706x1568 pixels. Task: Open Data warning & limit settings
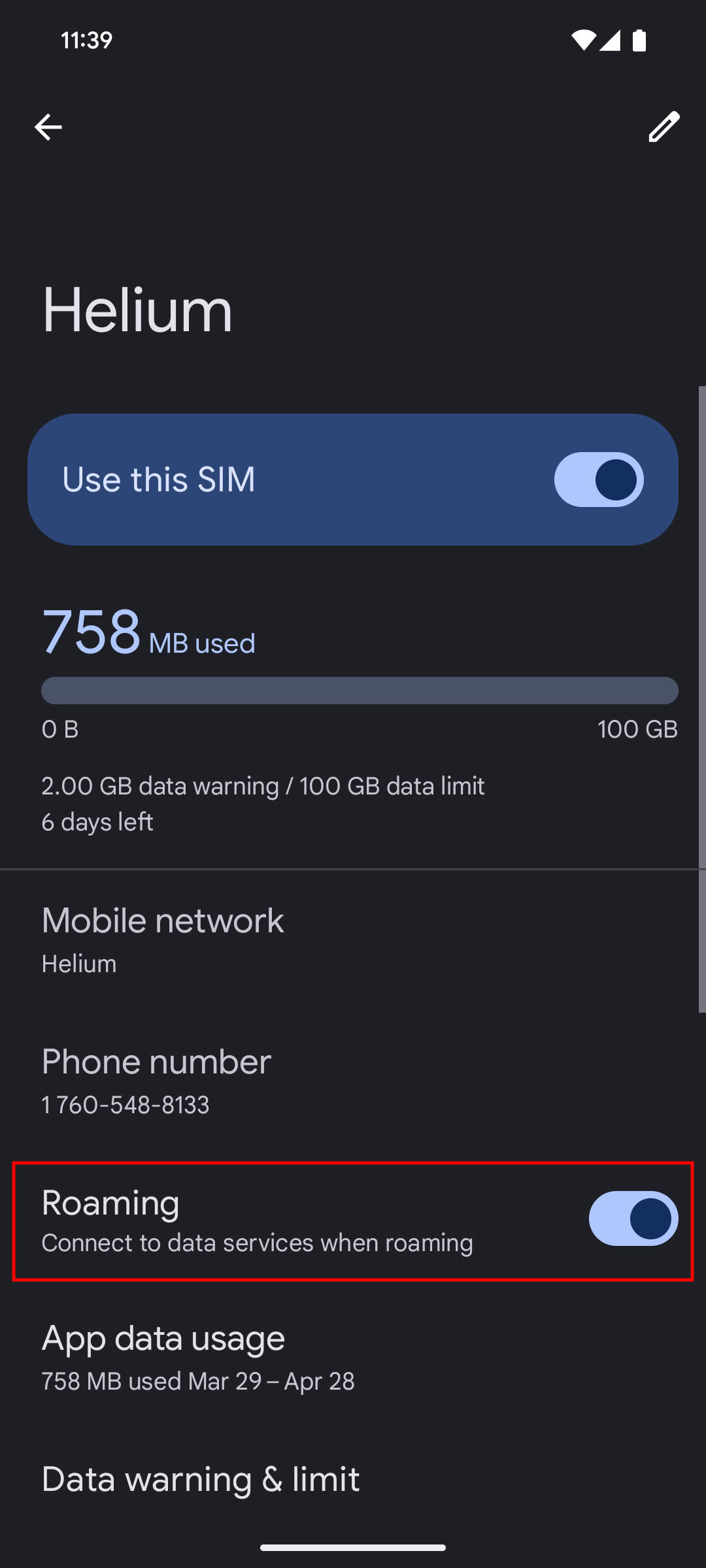coord(353,1480)
